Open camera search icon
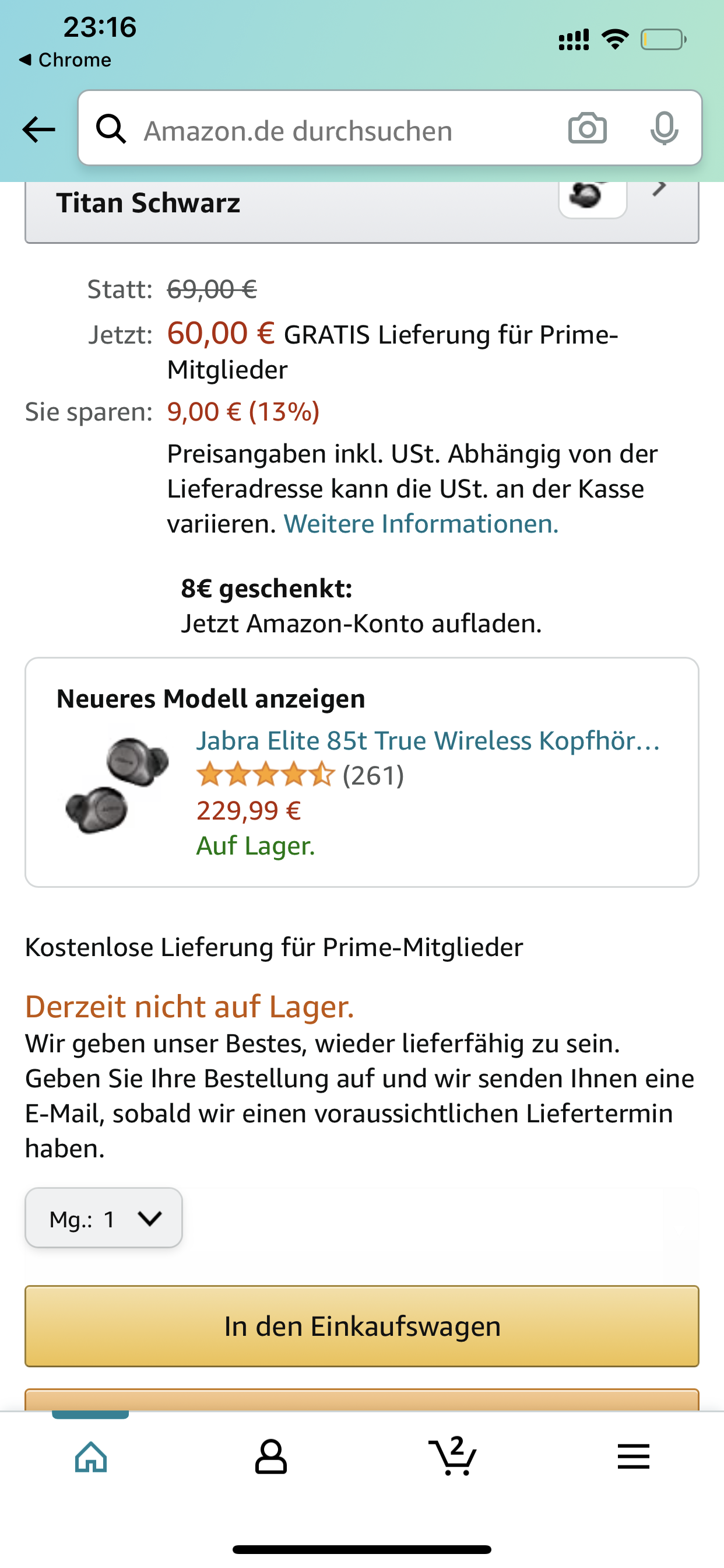 tap(587, 128)
